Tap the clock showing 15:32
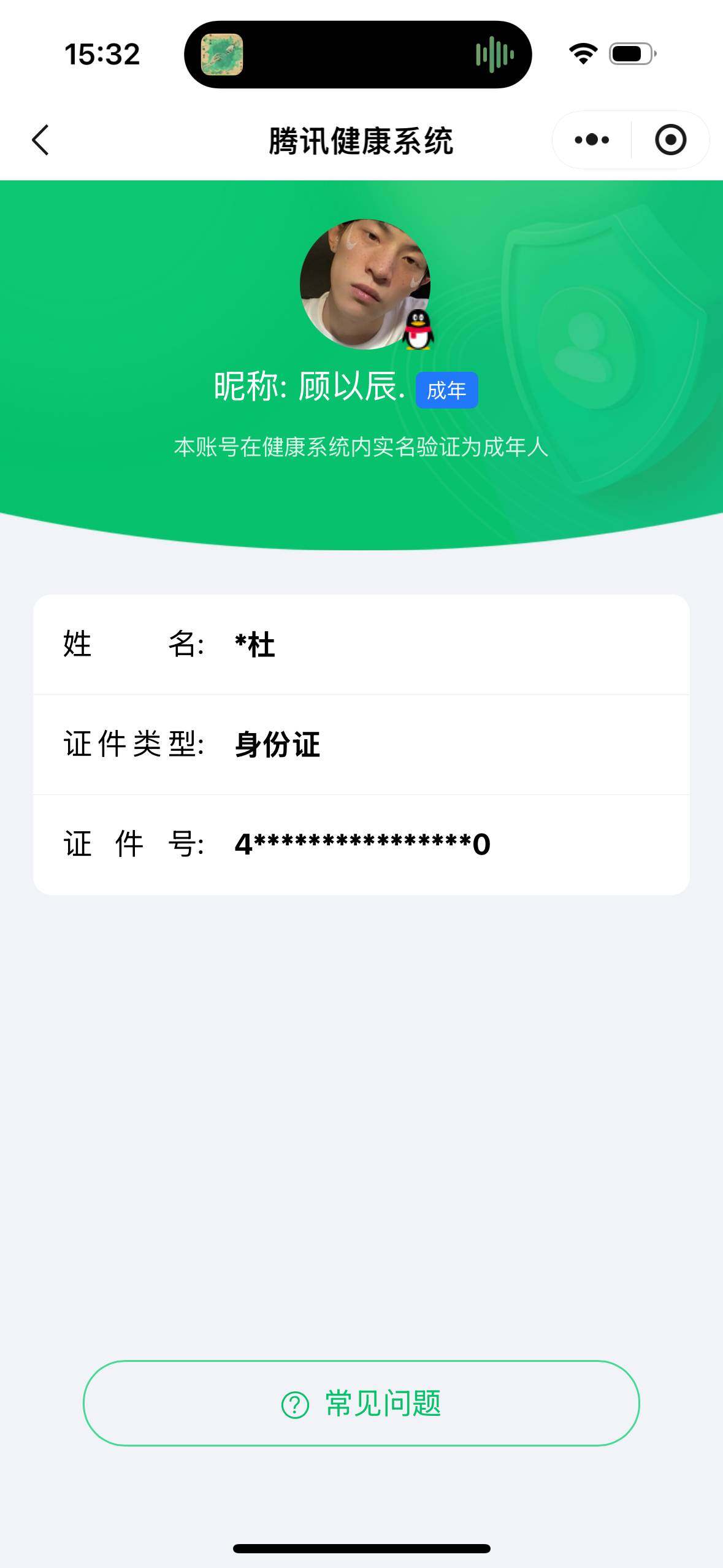The image size is (723, 1568). point(101,55)
